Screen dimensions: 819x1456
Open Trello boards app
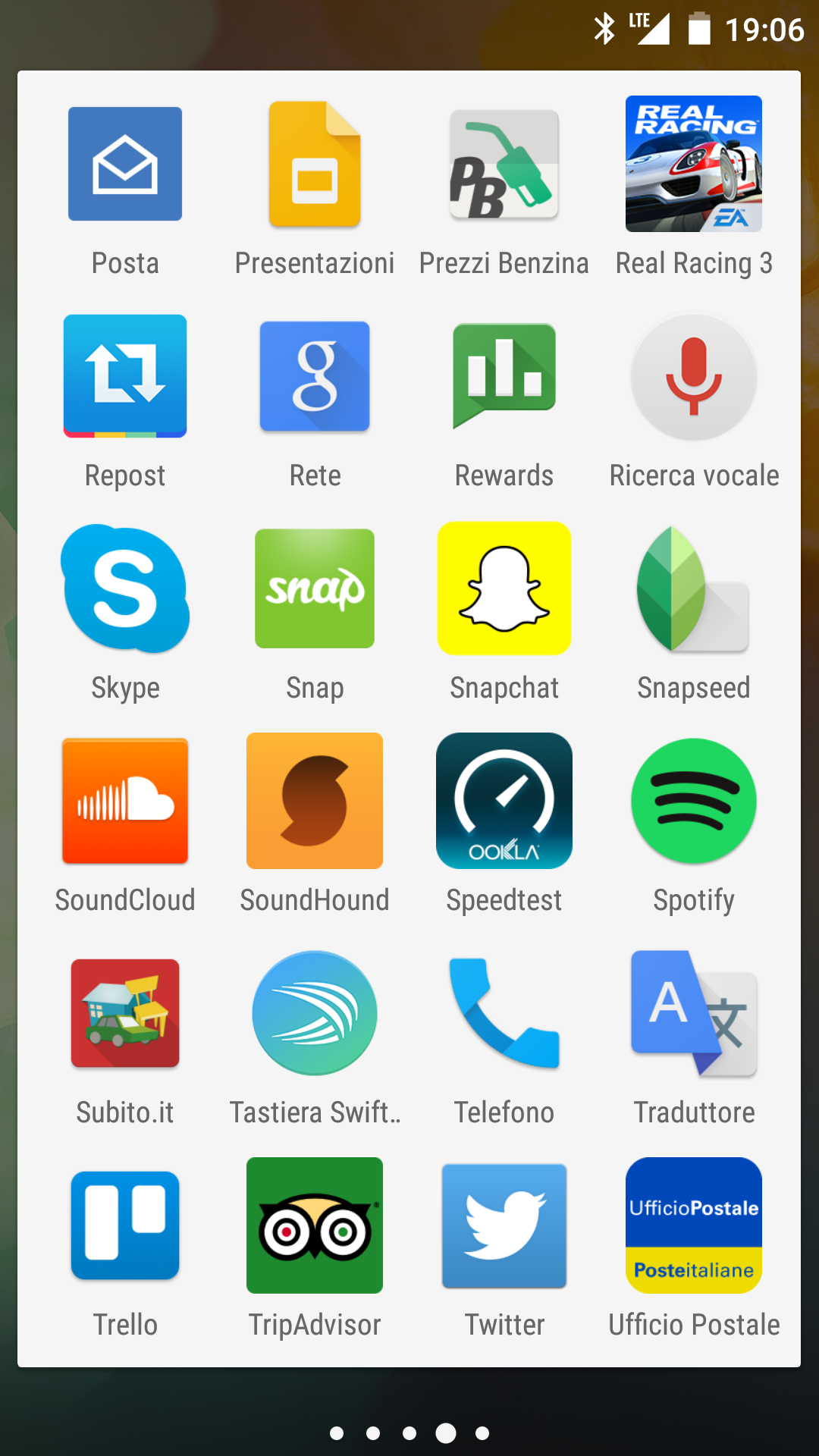(x=125, y=1225)
